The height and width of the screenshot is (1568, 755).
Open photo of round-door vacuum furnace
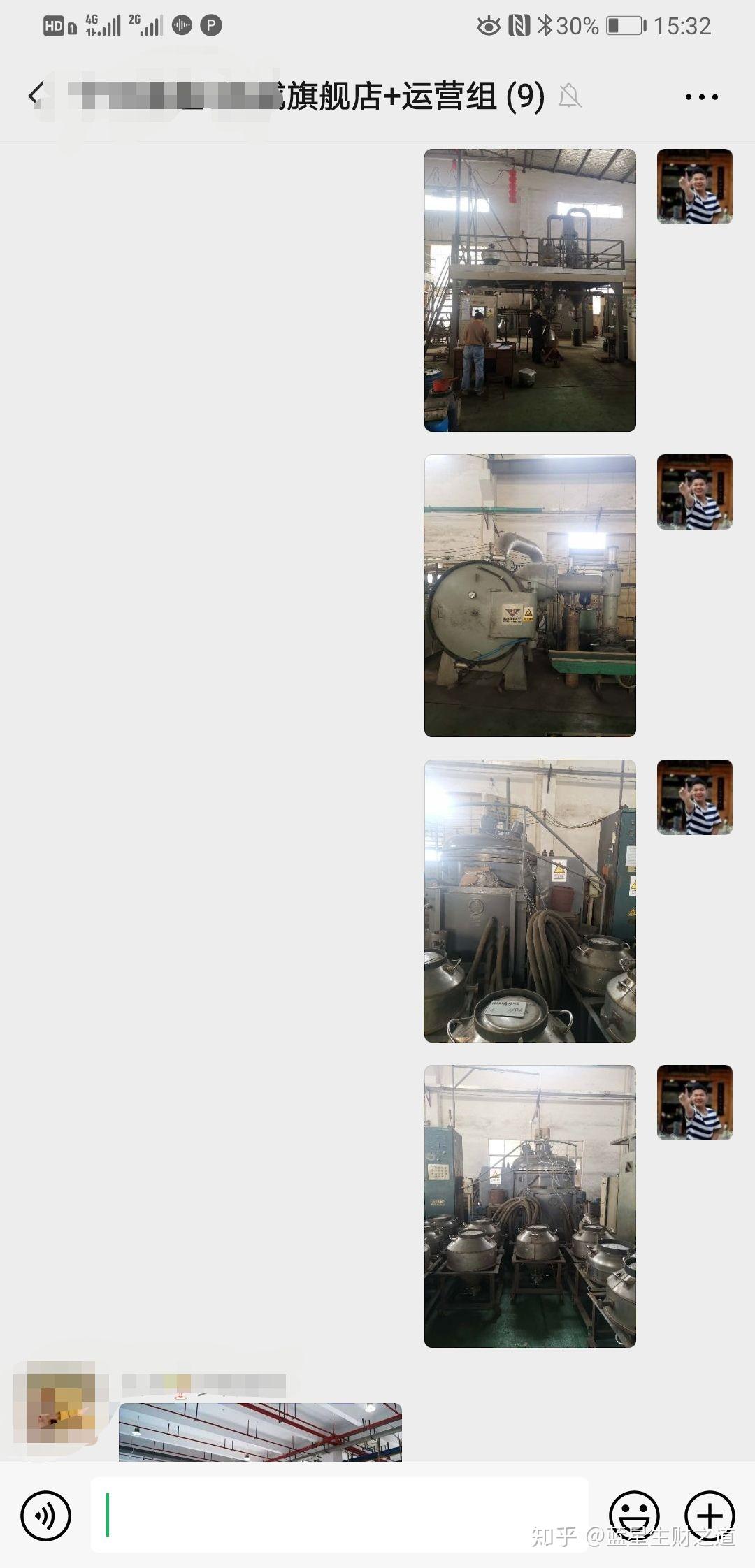coord(530,595)
